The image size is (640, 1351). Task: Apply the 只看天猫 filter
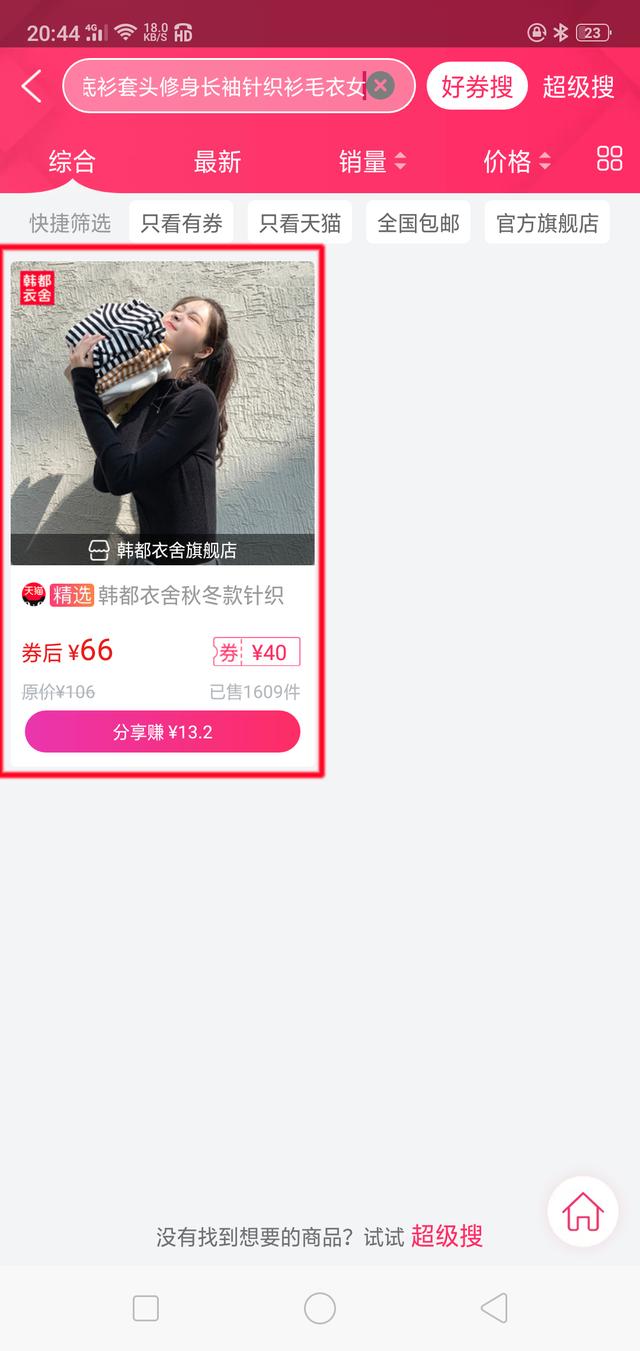point(299,223)
